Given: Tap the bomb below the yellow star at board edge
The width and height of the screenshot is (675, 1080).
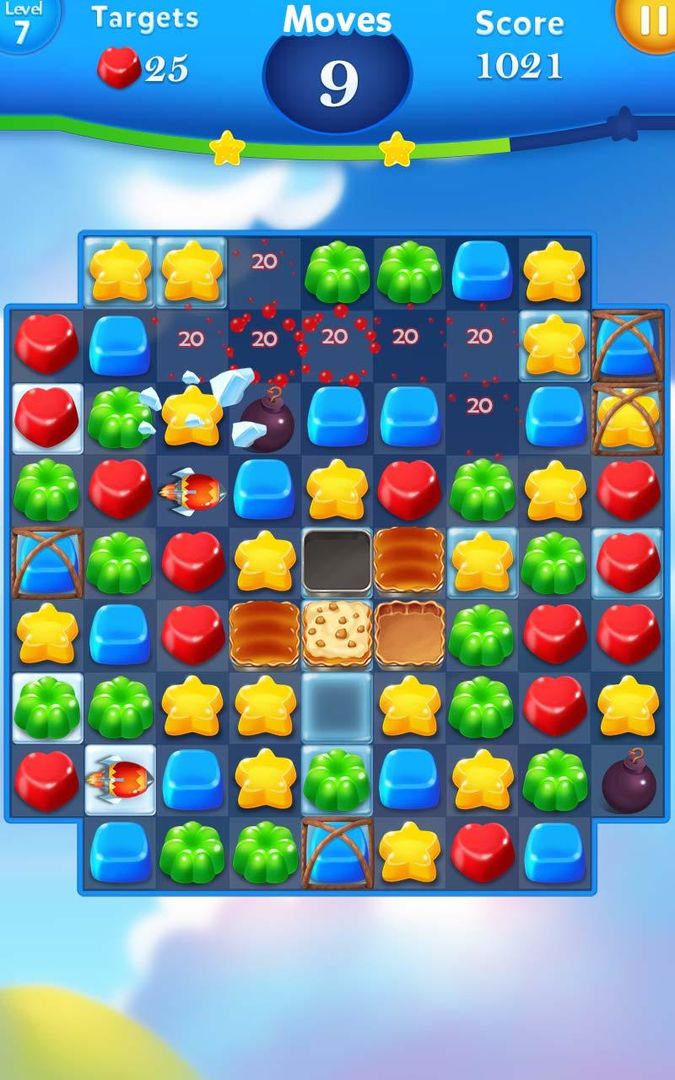Looking at the screenshot, I should point(629,779).
